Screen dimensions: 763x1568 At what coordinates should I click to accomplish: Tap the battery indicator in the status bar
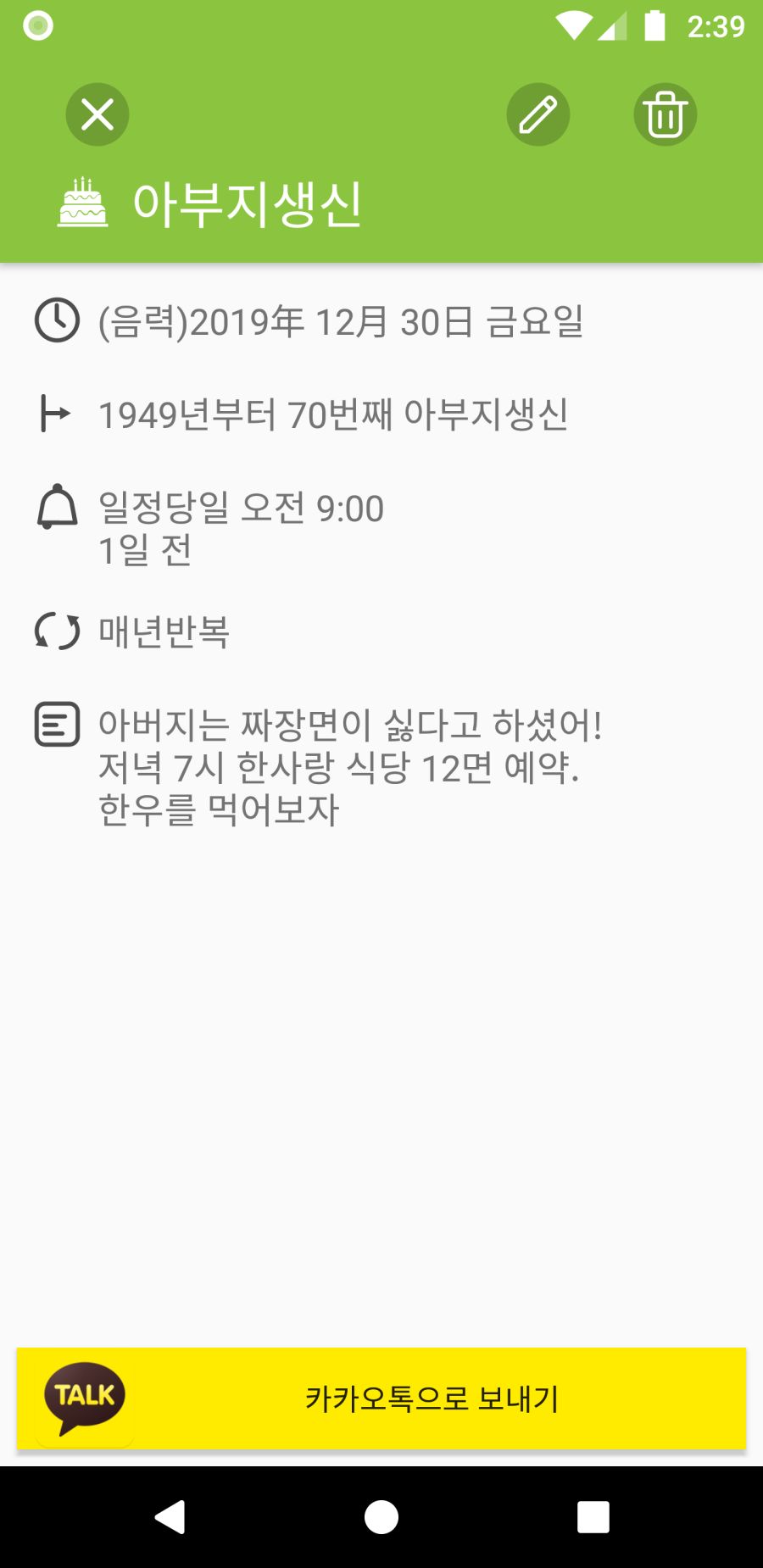coord(654,25)
